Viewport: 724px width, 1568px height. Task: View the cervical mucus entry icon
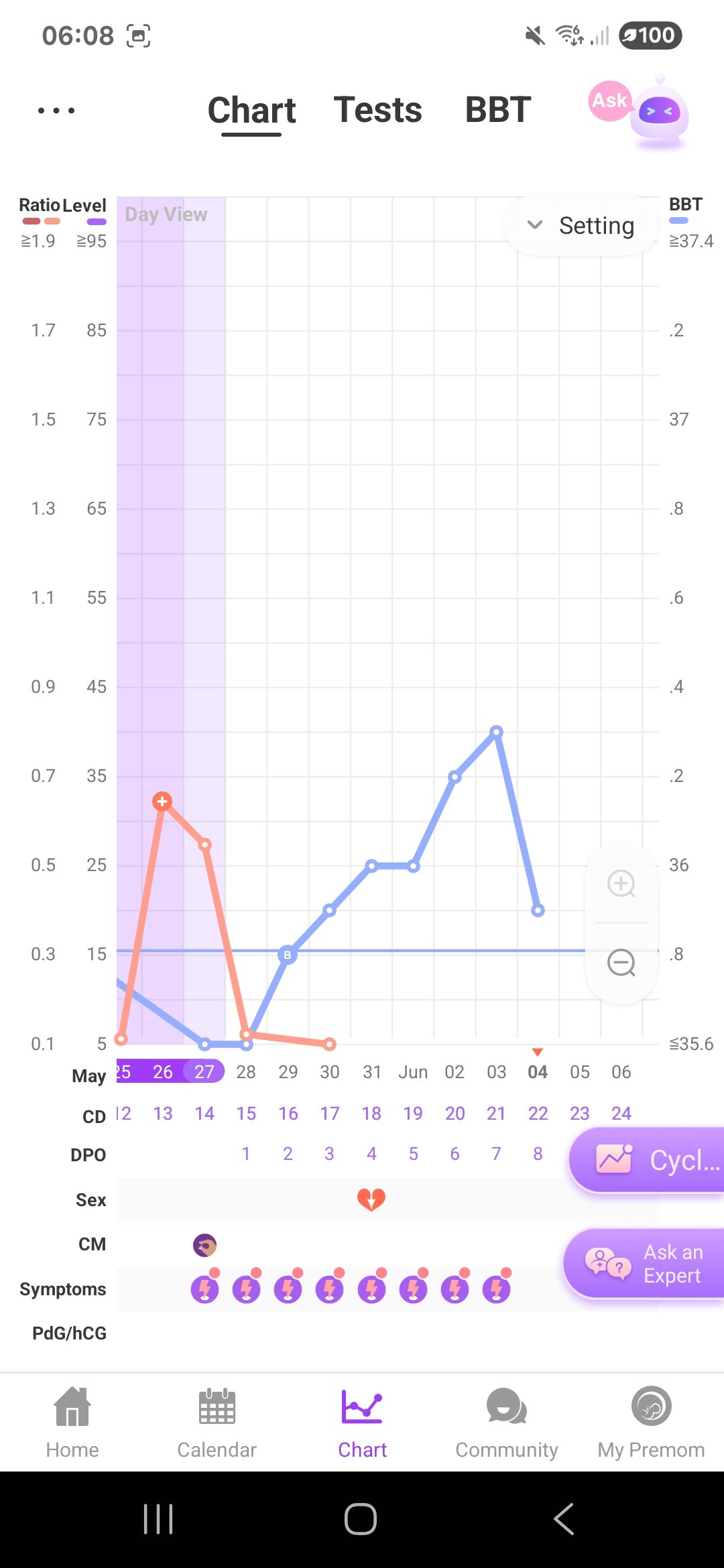[204, 1245]
